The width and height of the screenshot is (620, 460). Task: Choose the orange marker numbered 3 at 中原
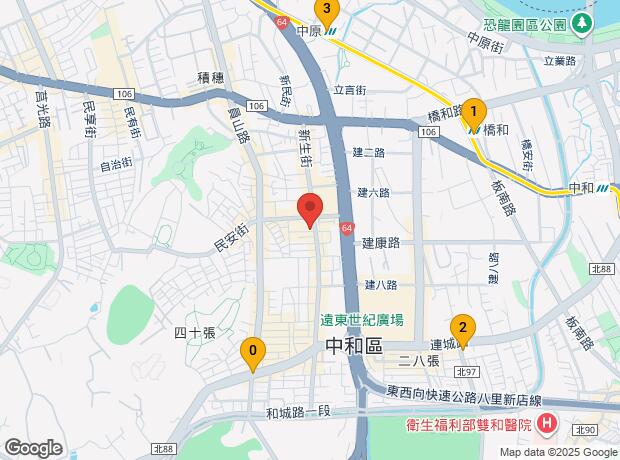click(327, 13)
